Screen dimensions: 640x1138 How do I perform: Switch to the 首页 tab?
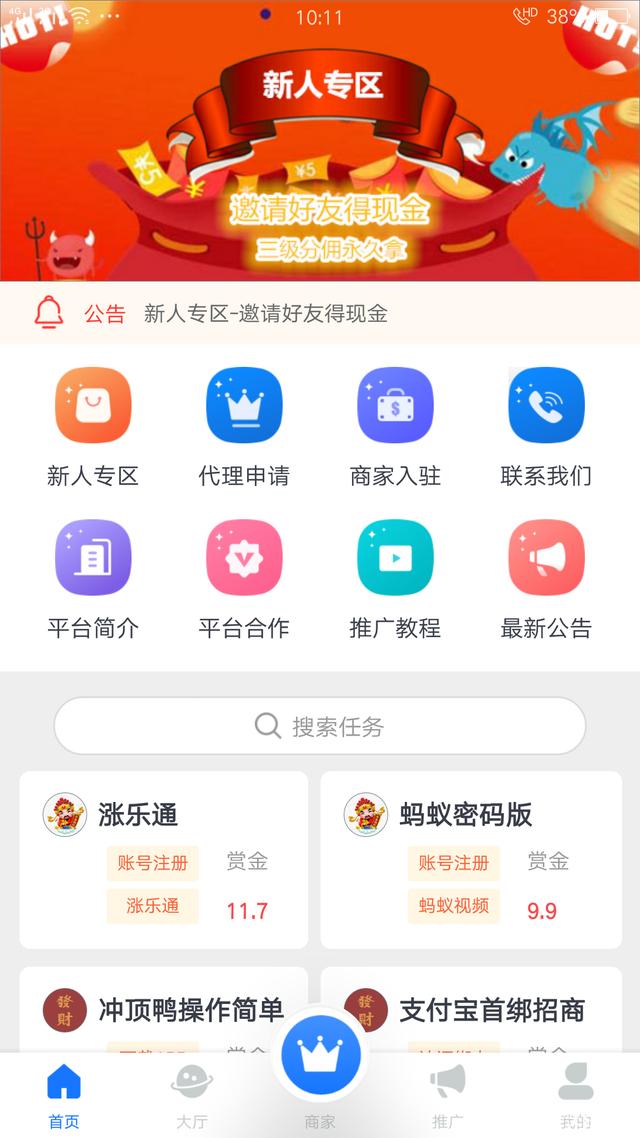click(64, 1096)
